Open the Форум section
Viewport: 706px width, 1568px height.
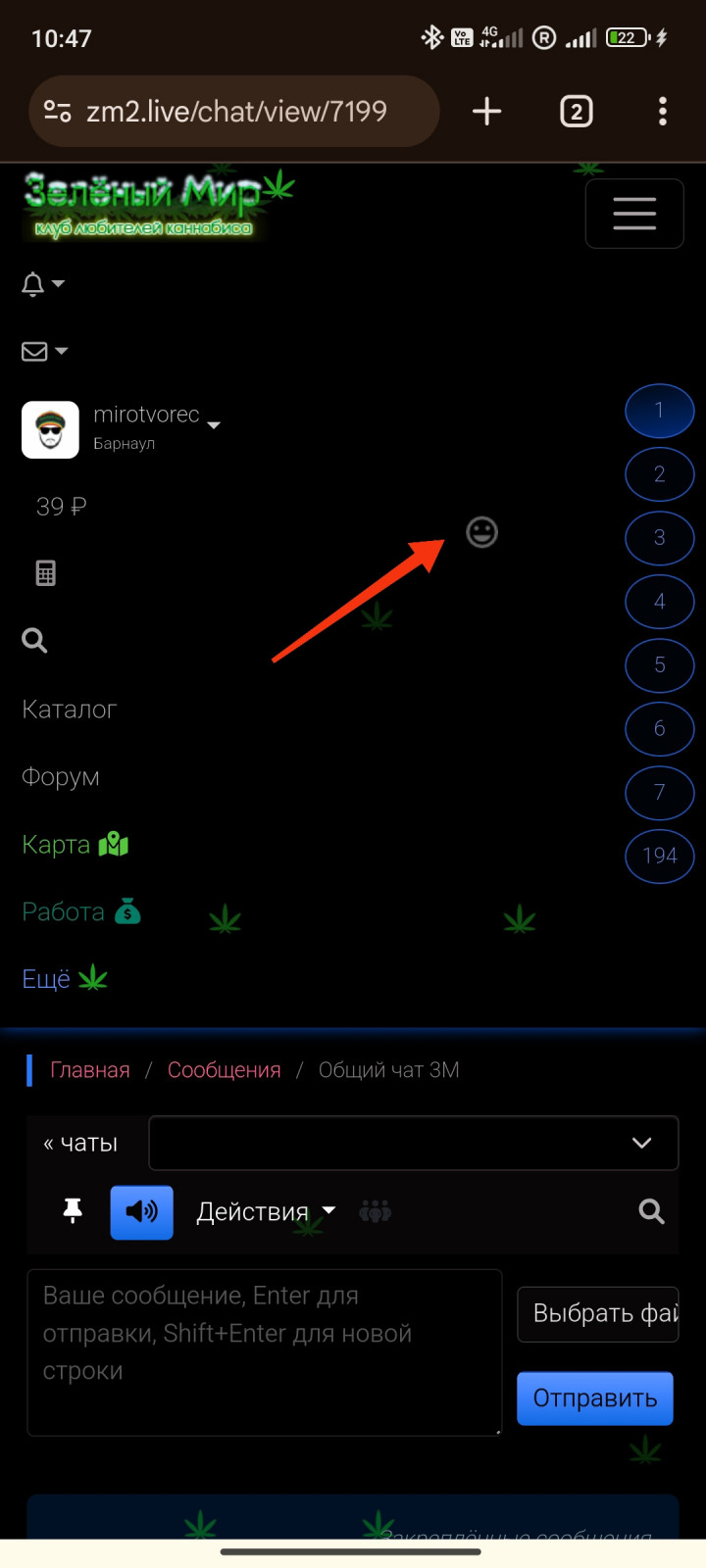point(61,776)
